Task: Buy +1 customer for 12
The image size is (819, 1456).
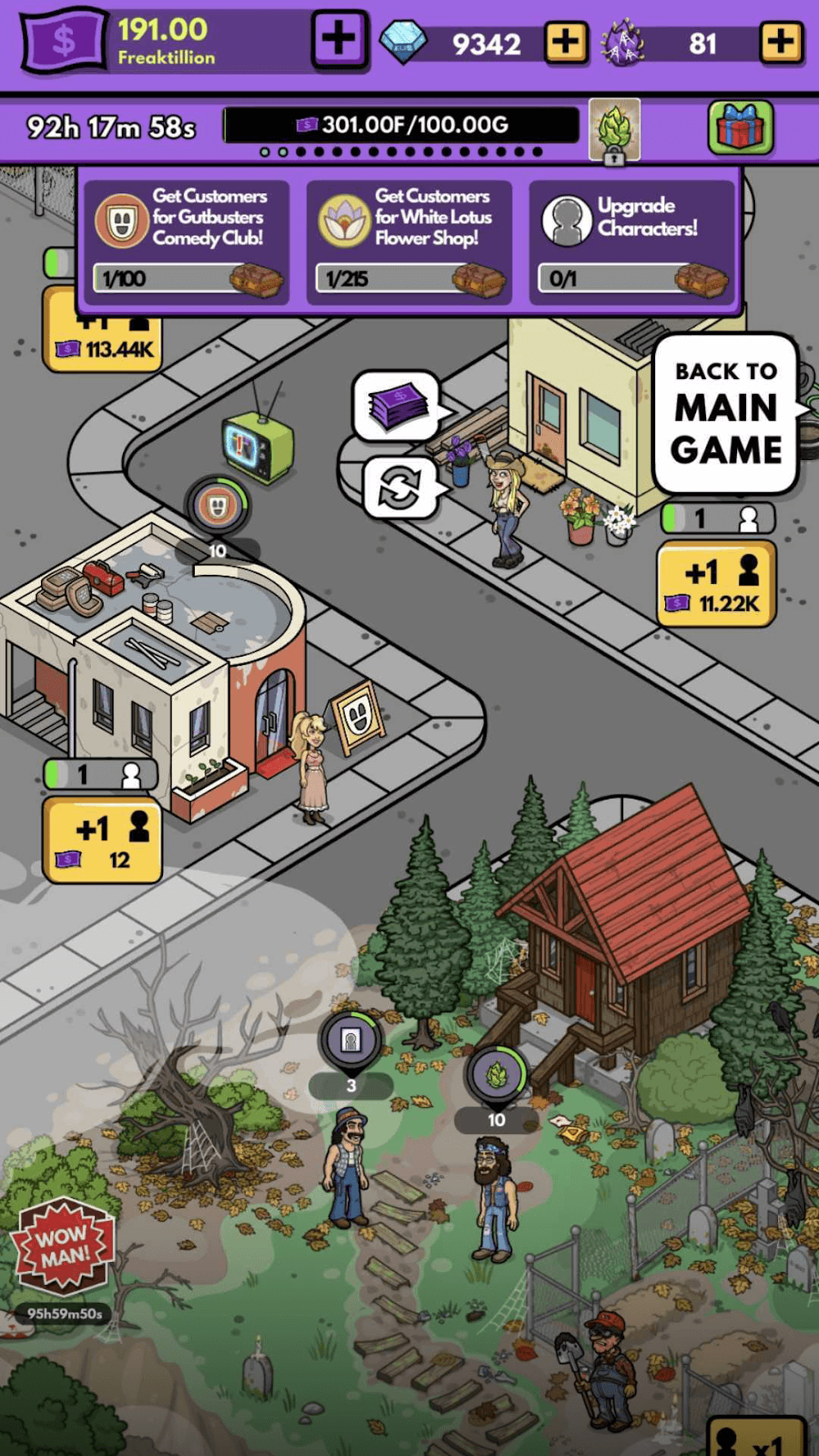Action: coord(102,841)
